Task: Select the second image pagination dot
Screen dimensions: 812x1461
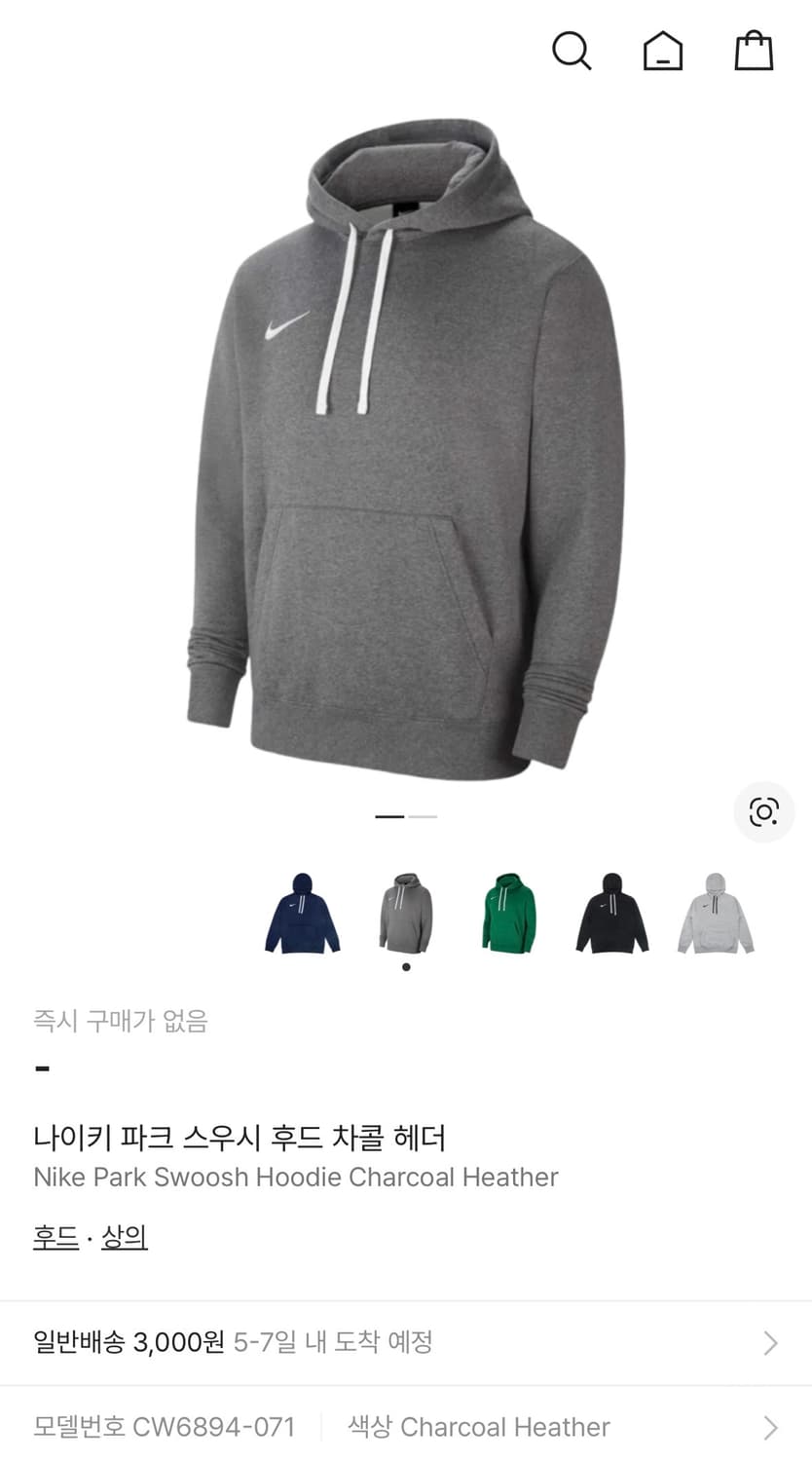Action: coord(421,816)
